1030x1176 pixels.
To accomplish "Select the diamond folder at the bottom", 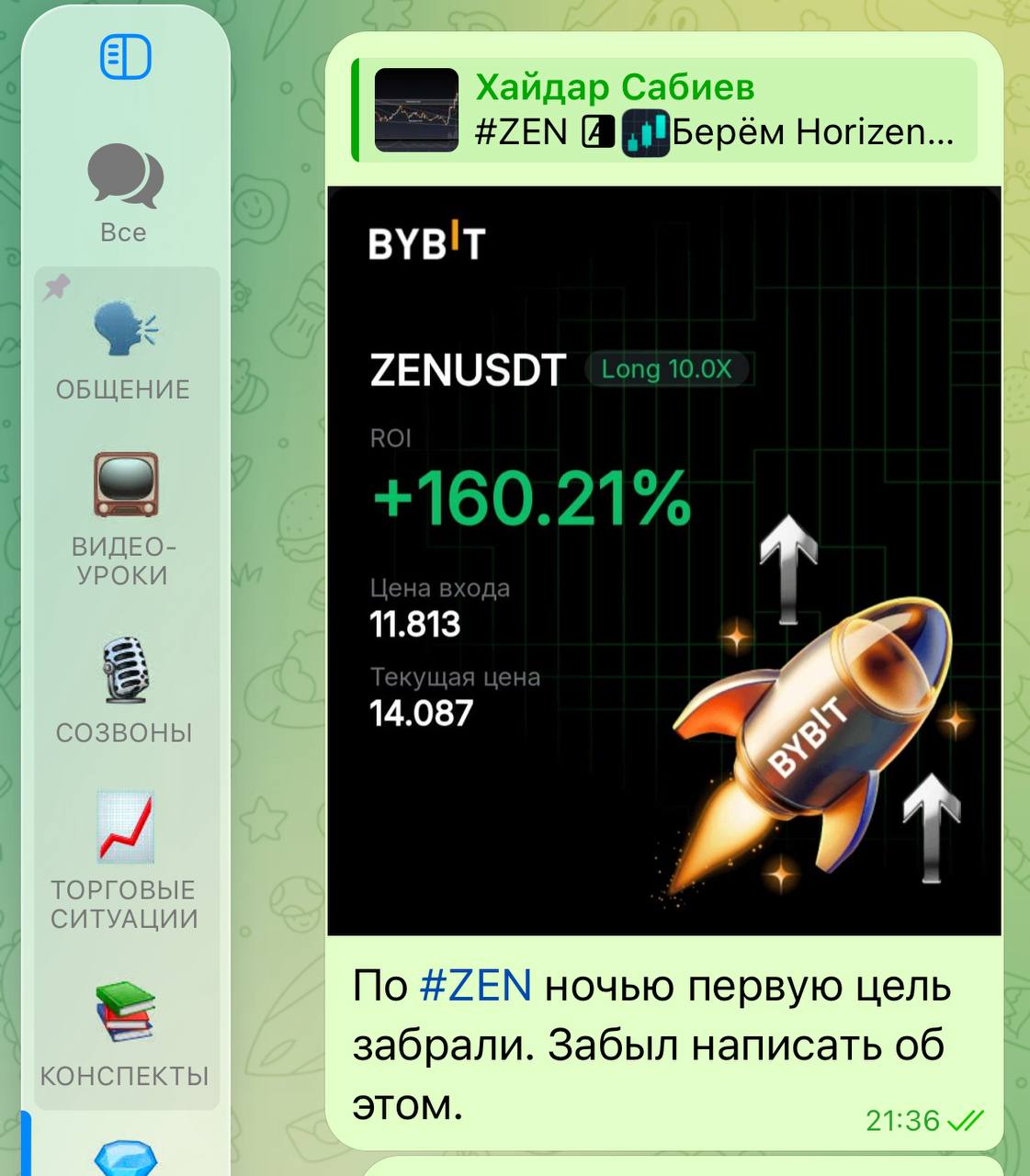I will click(x=126, y=1158).
